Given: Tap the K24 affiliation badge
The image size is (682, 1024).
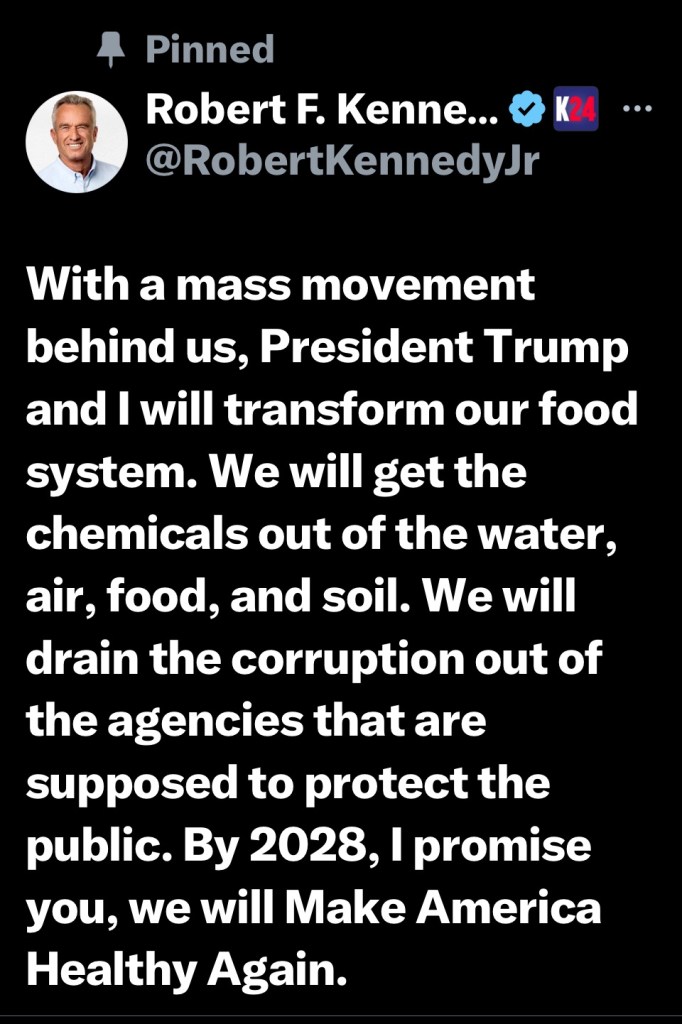Looking at the screenshot, I should [x=575, y=112].
